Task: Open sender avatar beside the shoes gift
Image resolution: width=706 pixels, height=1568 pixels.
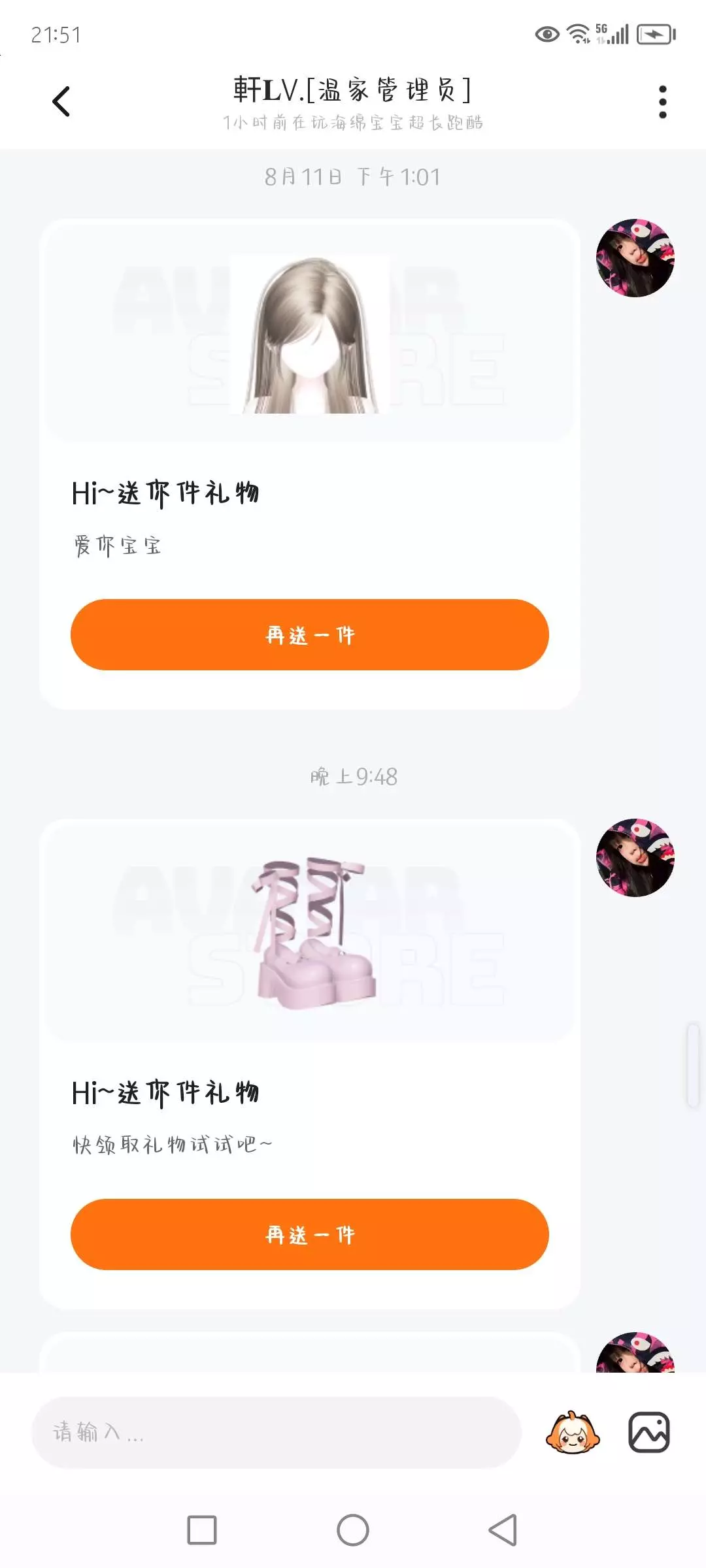Action: (635, 858)
